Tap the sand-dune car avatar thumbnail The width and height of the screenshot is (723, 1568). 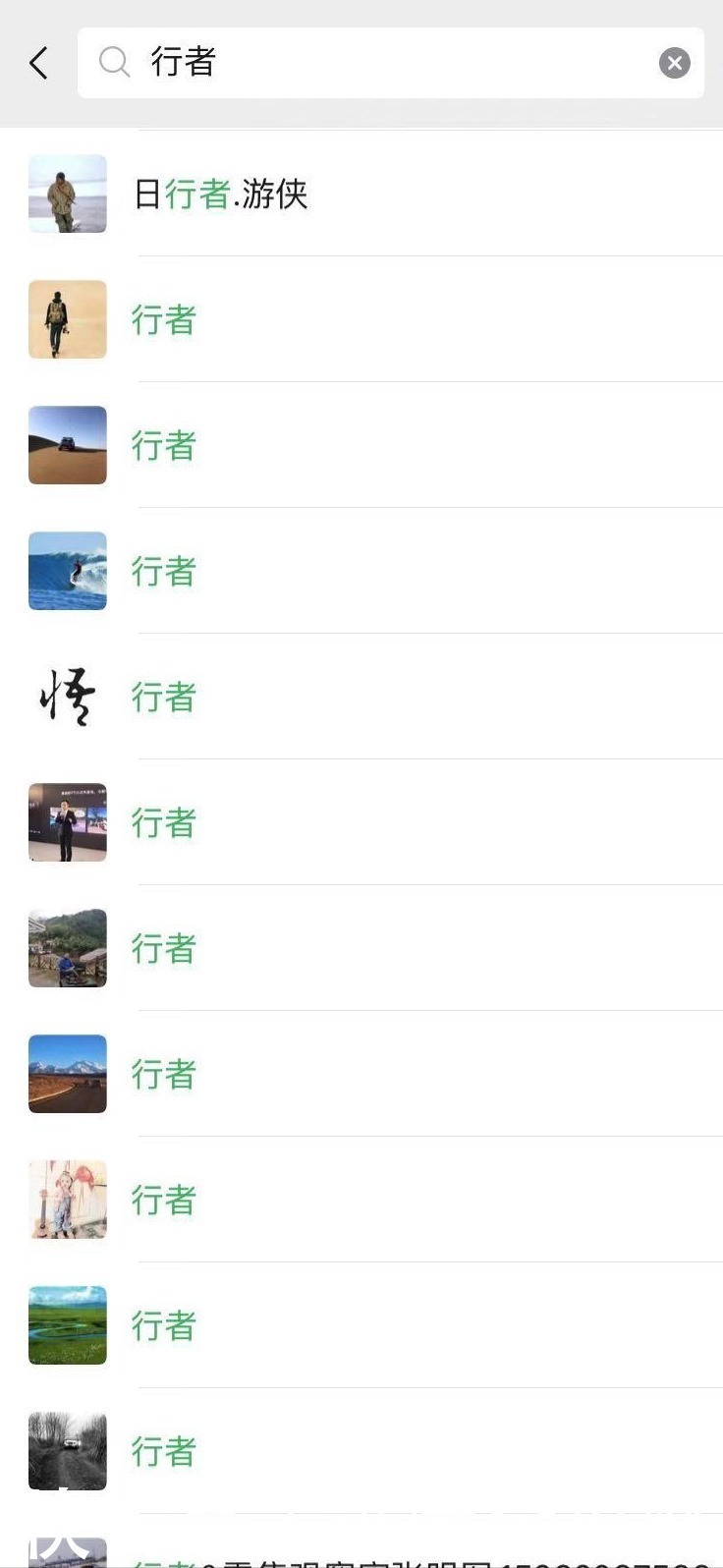67,445
